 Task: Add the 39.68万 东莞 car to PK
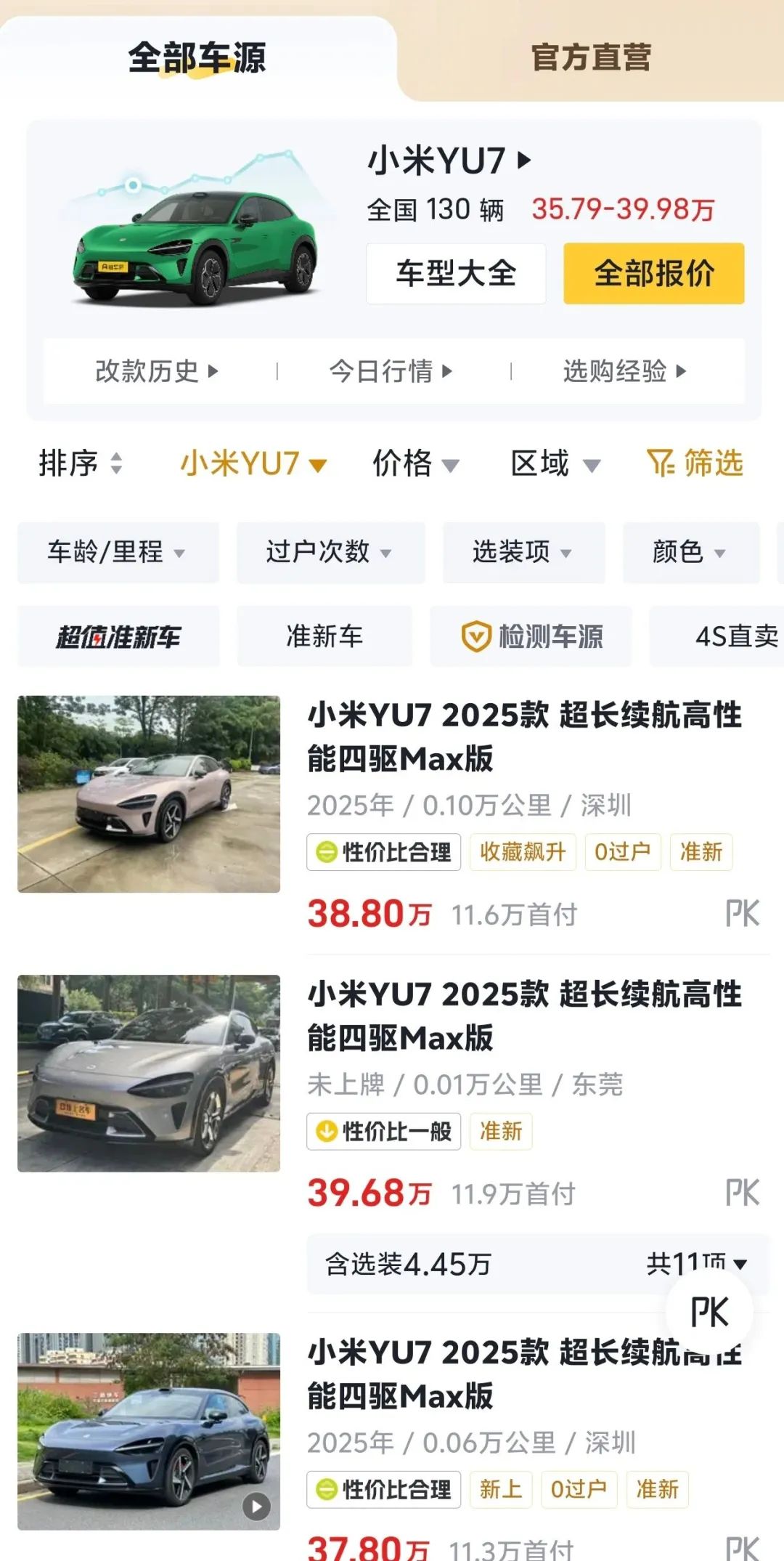(x=742, y=1193)
